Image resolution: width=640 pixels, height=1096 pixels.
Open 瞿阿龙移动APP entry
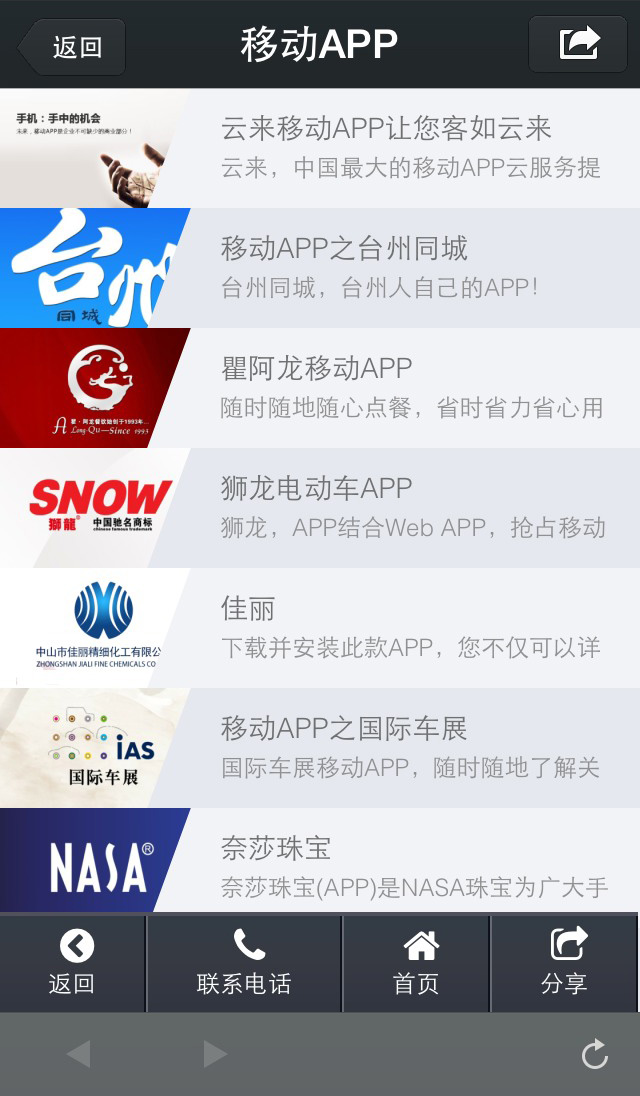[x=320, y=388]
